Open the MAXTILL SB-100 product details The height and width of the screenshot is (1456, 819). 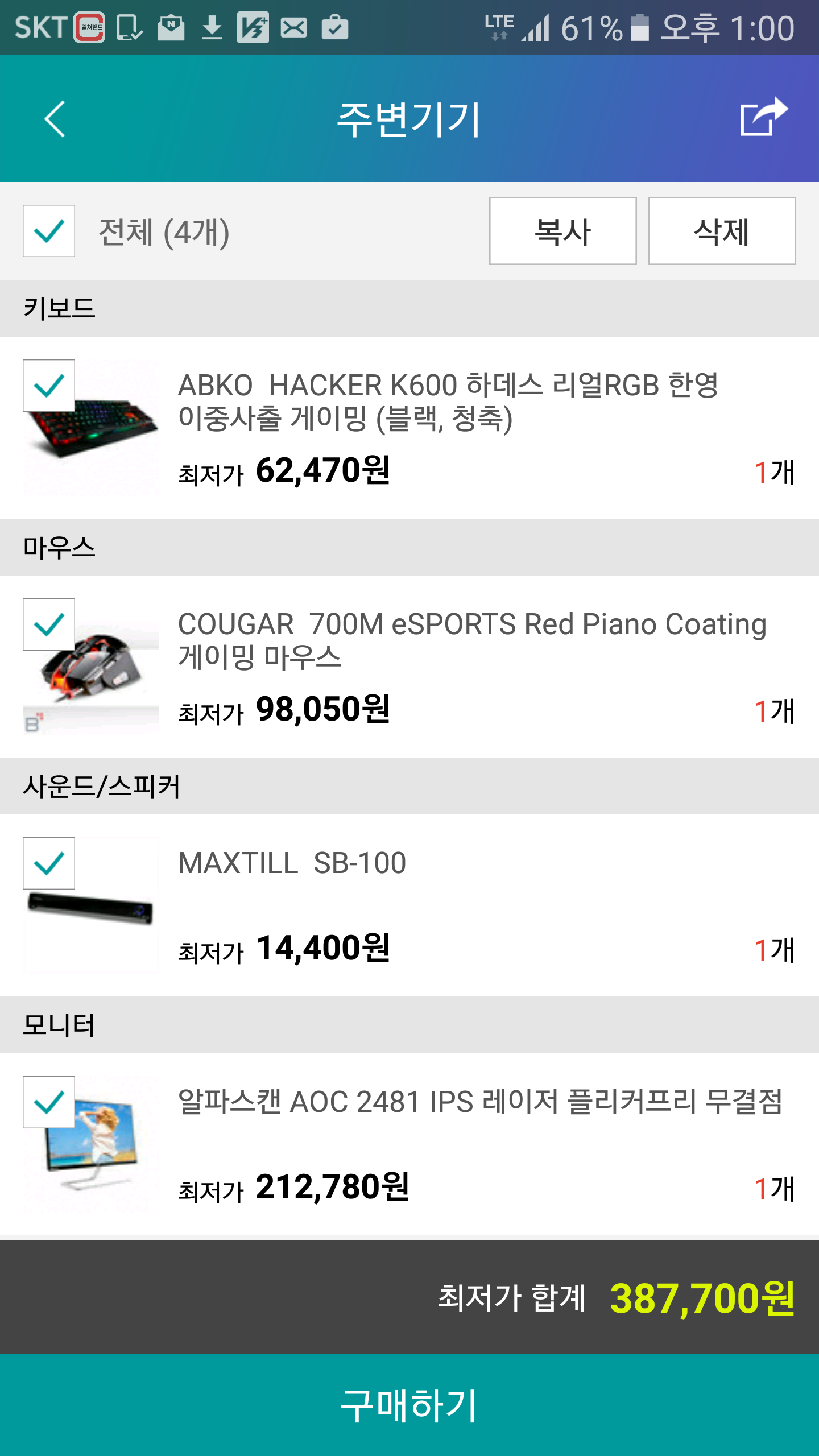pyautogui.click(x=292, y=863)
